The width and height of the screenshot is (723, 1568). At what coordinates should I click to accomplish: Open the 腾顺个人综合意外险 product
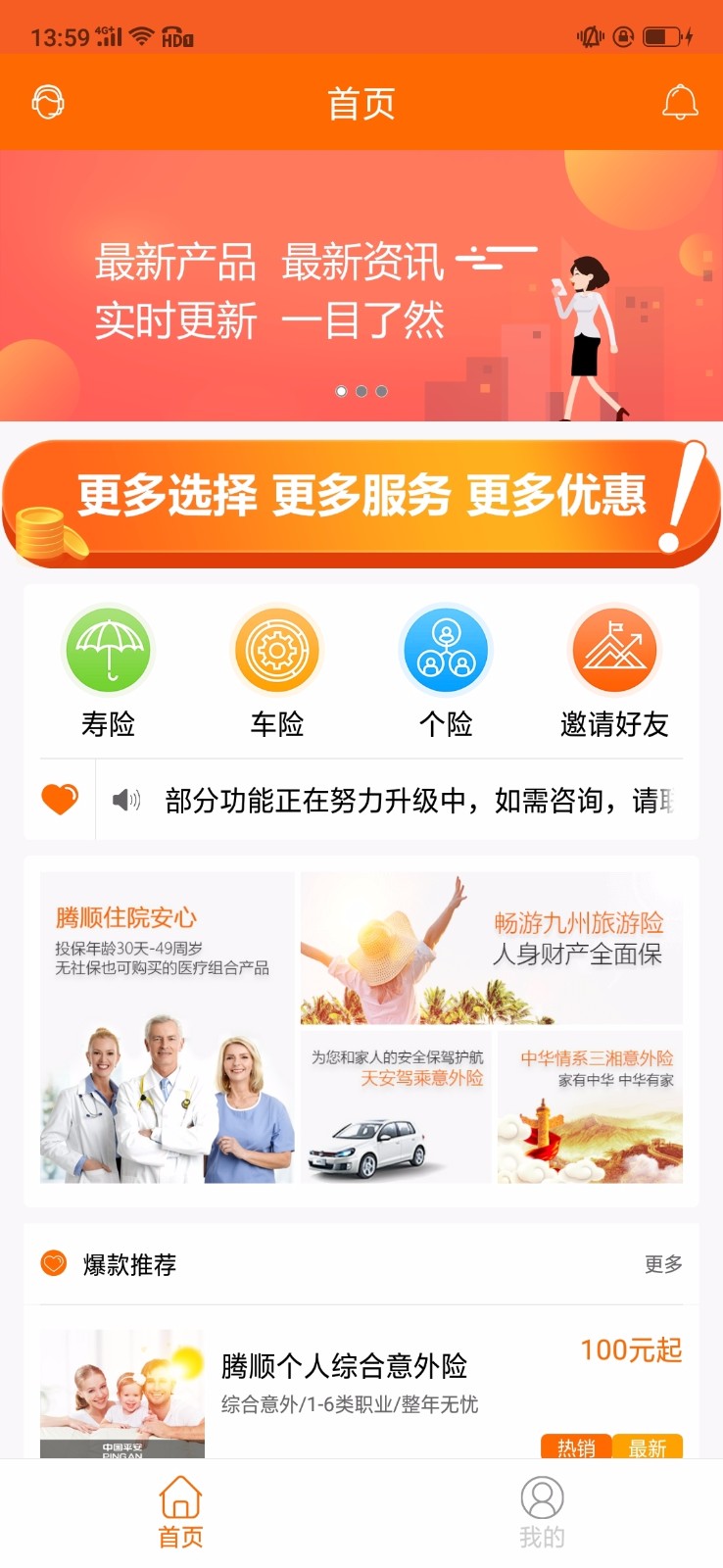[361, 1387]
